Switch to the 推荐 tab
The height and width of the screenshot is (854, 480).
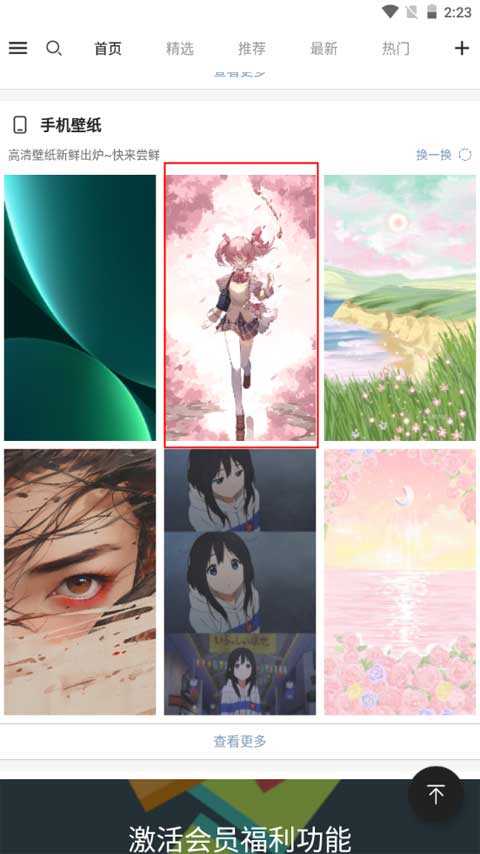(x=252, y=48)
